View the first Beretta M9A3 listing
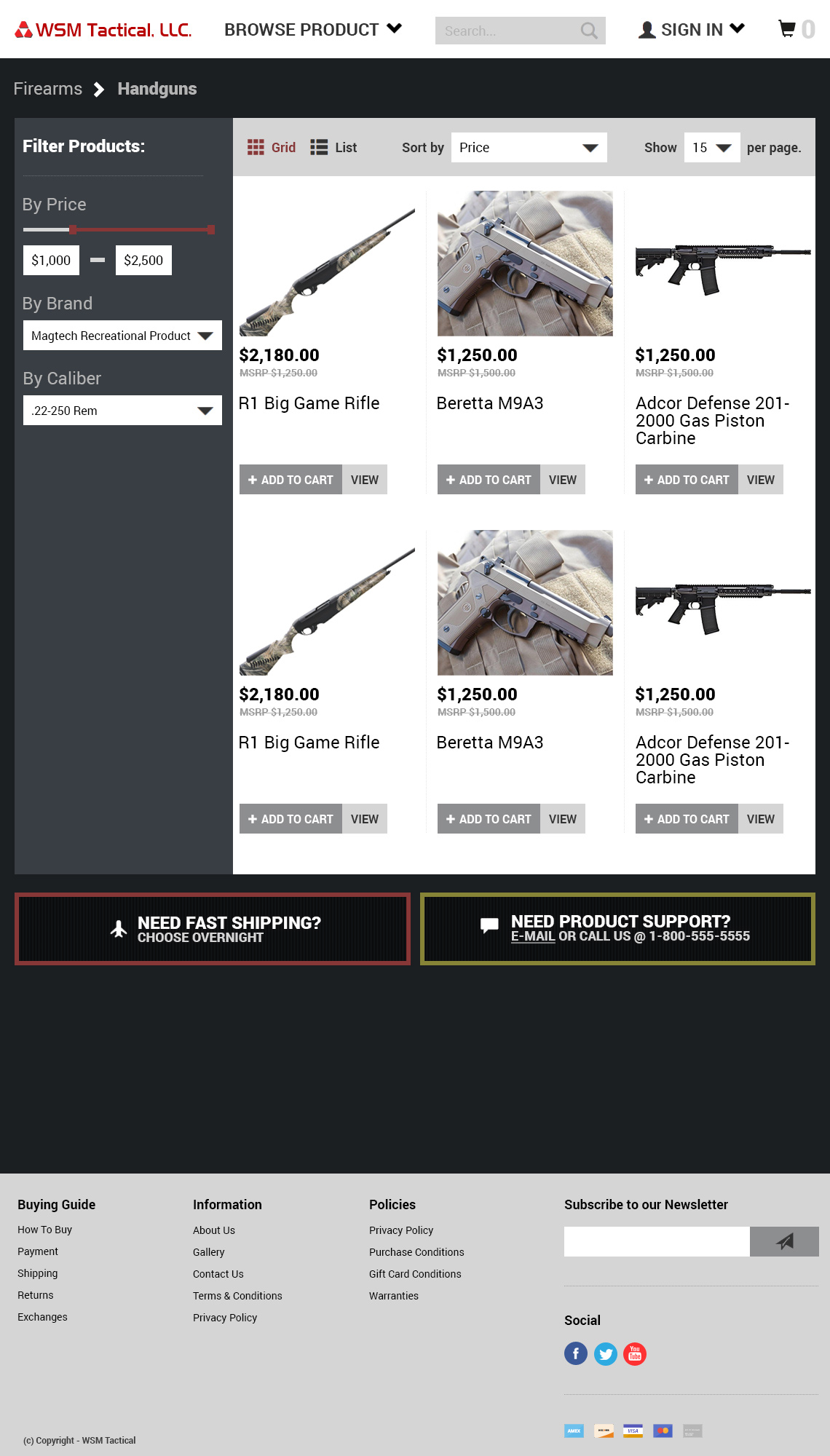 click(563, 480)
